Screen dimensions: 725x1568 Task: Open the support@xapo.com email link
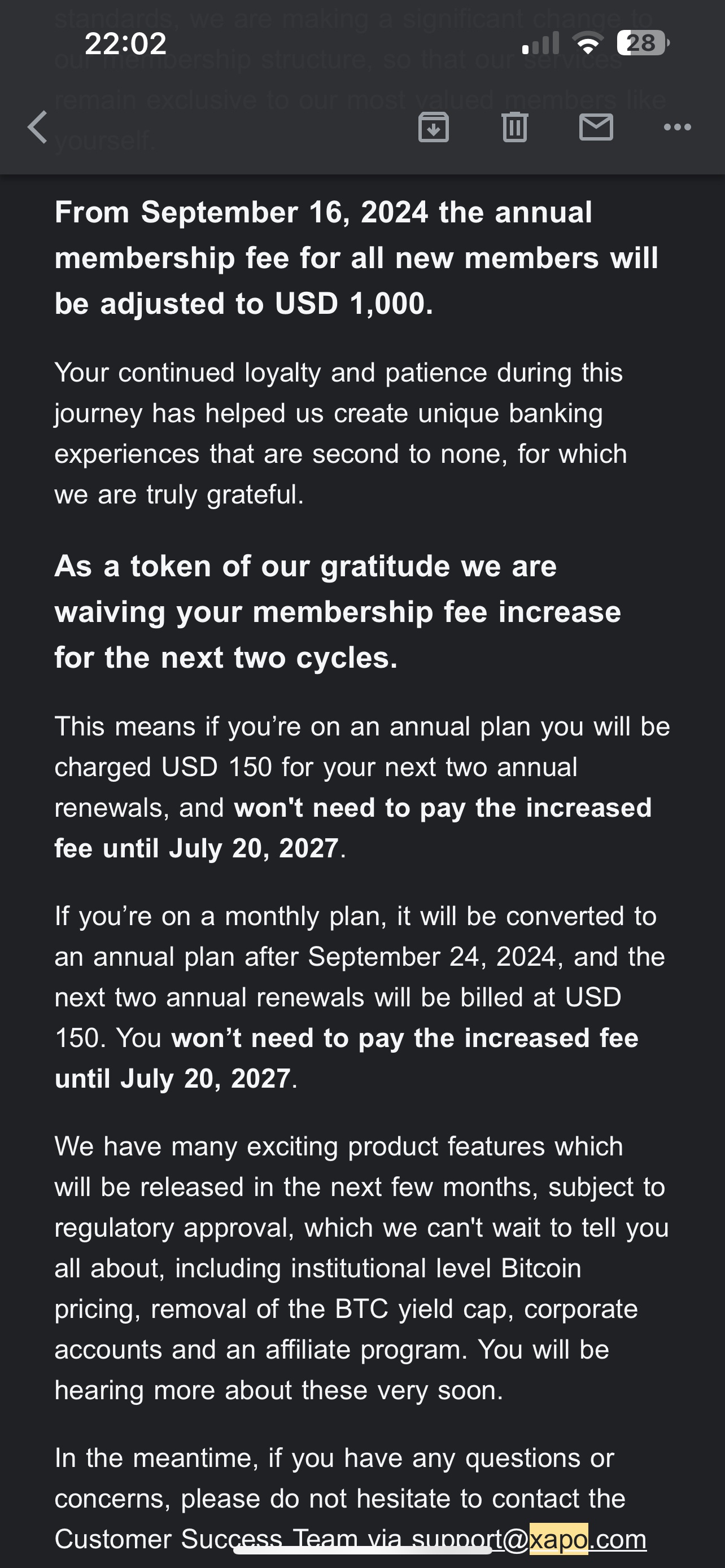click(529, 1539)
